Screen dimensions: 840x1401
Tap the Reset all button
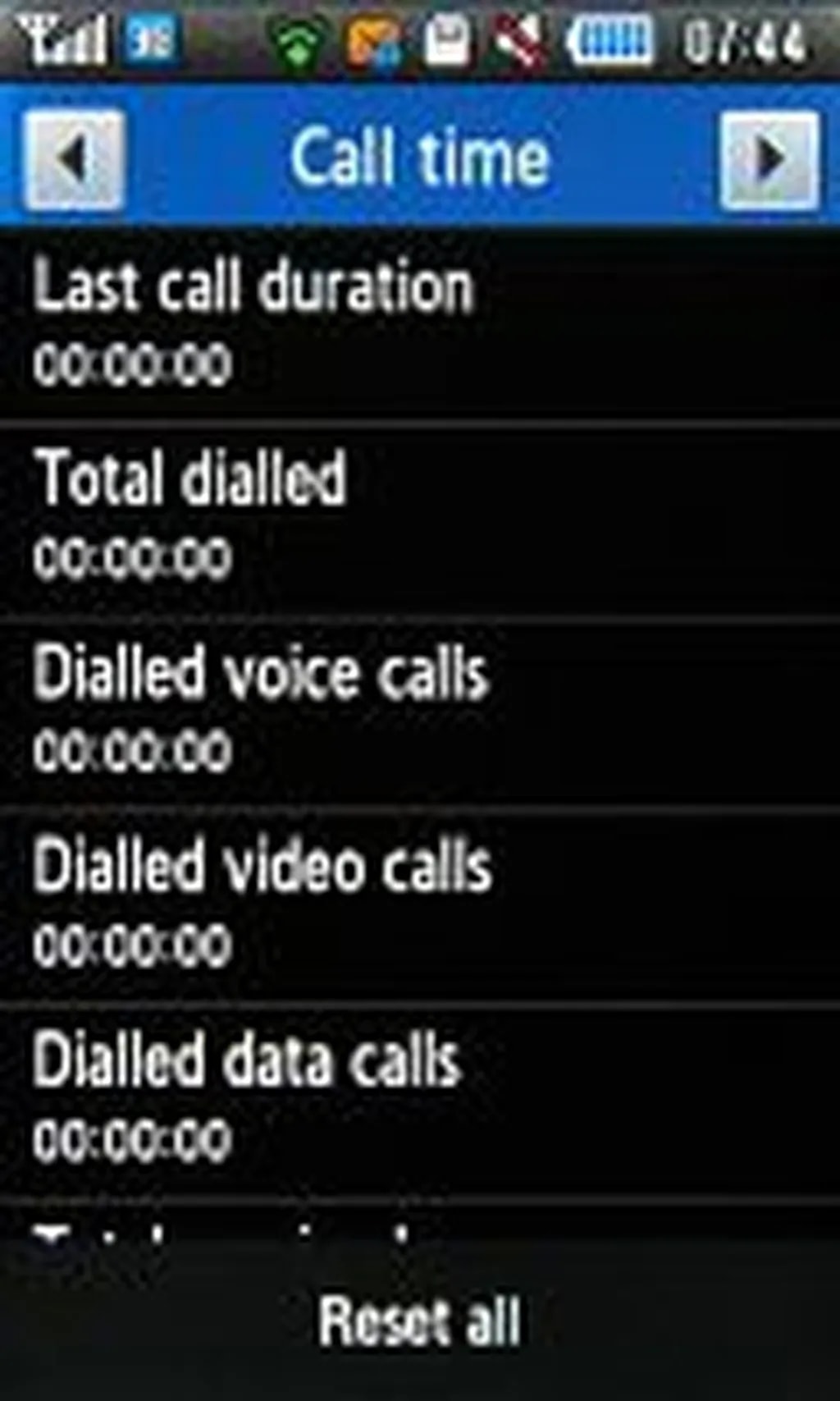point(419,1321)
